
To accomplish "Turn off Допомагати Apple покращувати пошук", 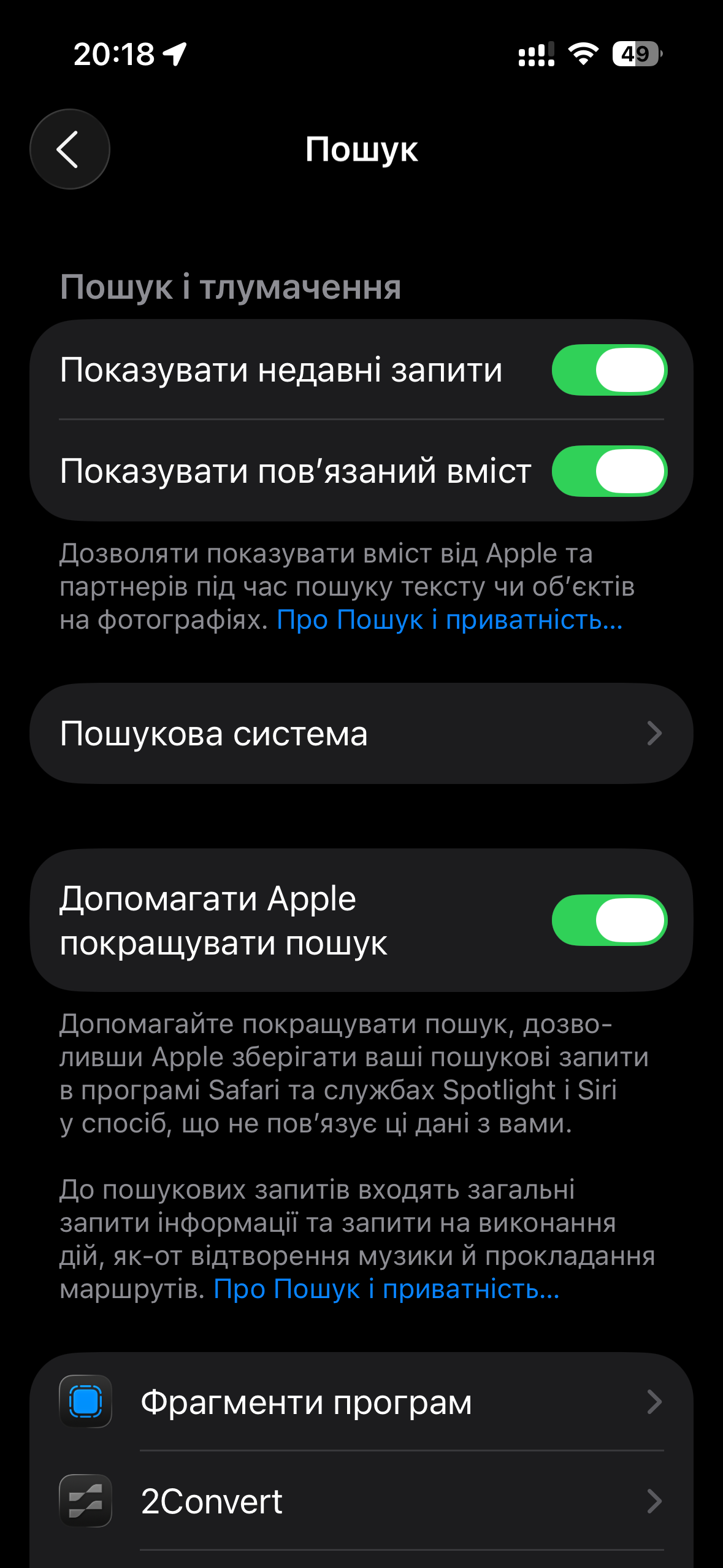I will pos(609,920).
